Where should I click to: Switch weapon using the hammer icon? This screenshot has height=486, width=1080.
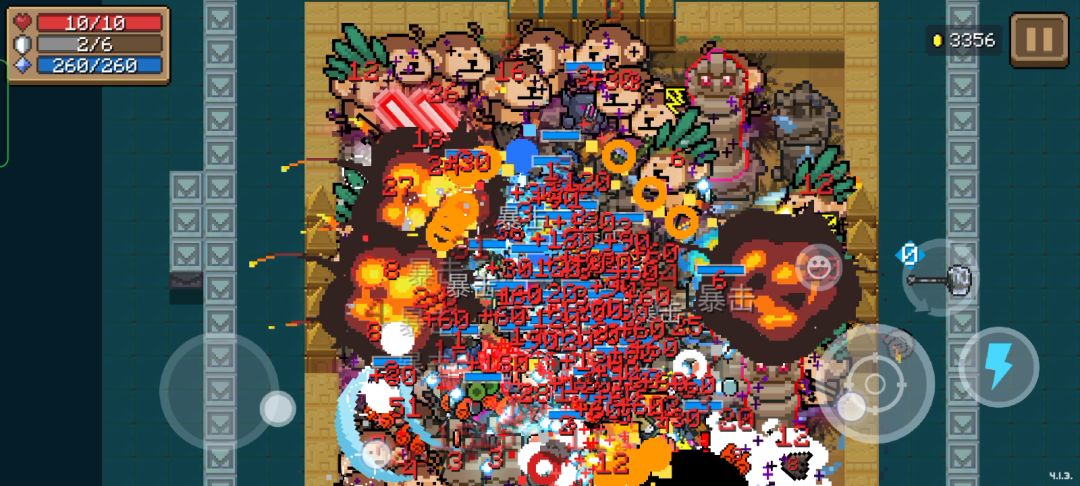click(x=941, y=278)
